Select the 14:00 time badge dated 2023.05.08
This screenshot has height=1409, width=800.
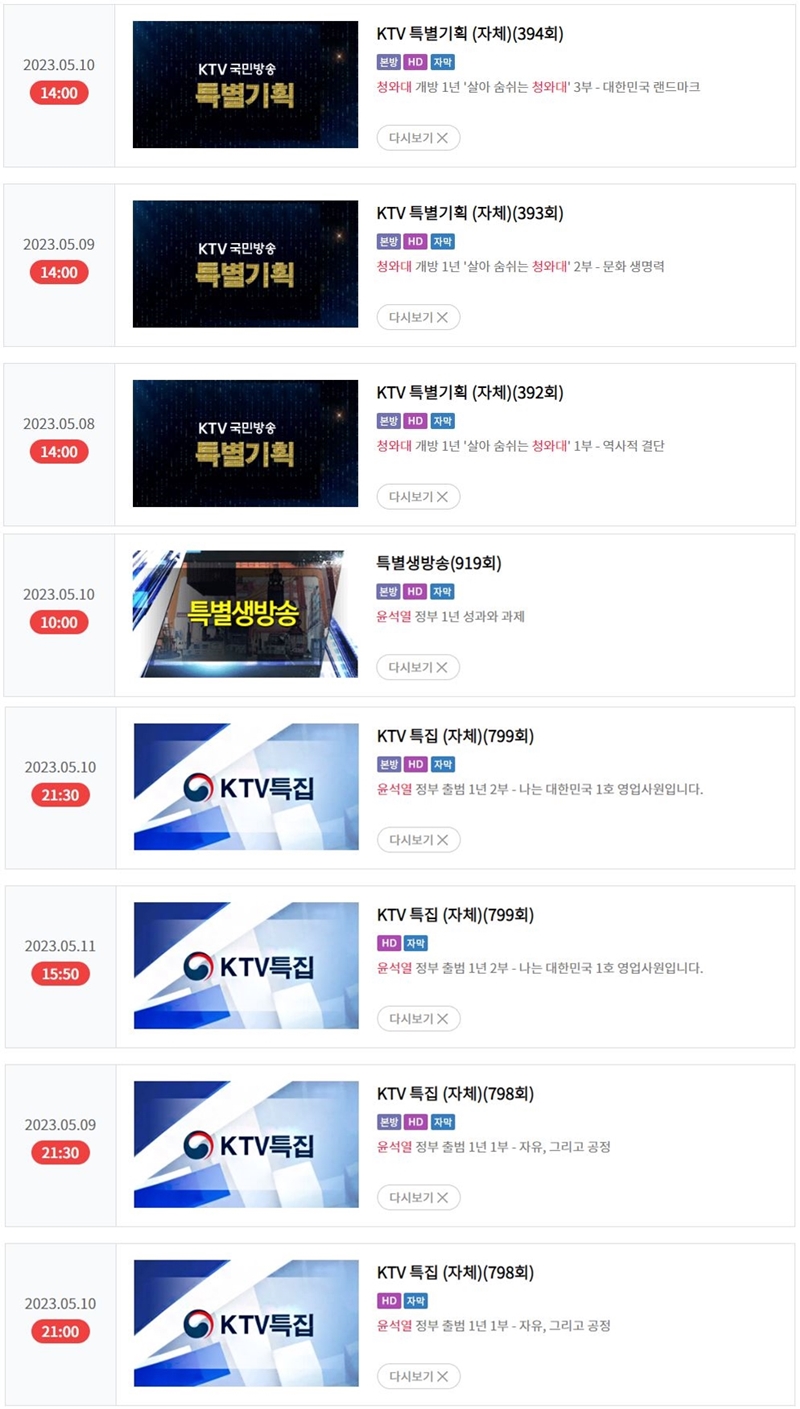(x=59, y=451)
